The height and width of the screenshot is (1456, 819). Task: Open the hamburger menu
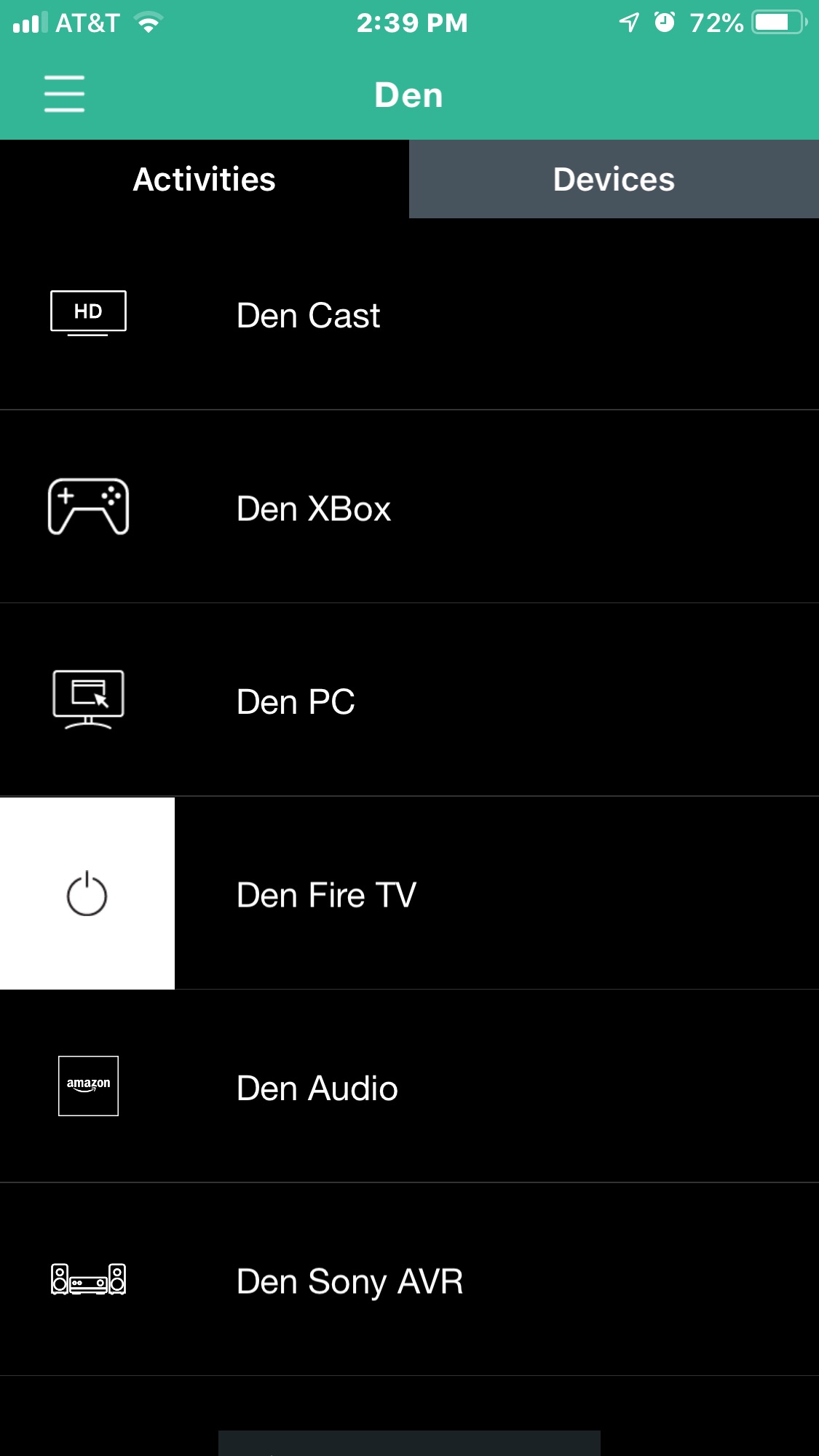tap(64, 94)
